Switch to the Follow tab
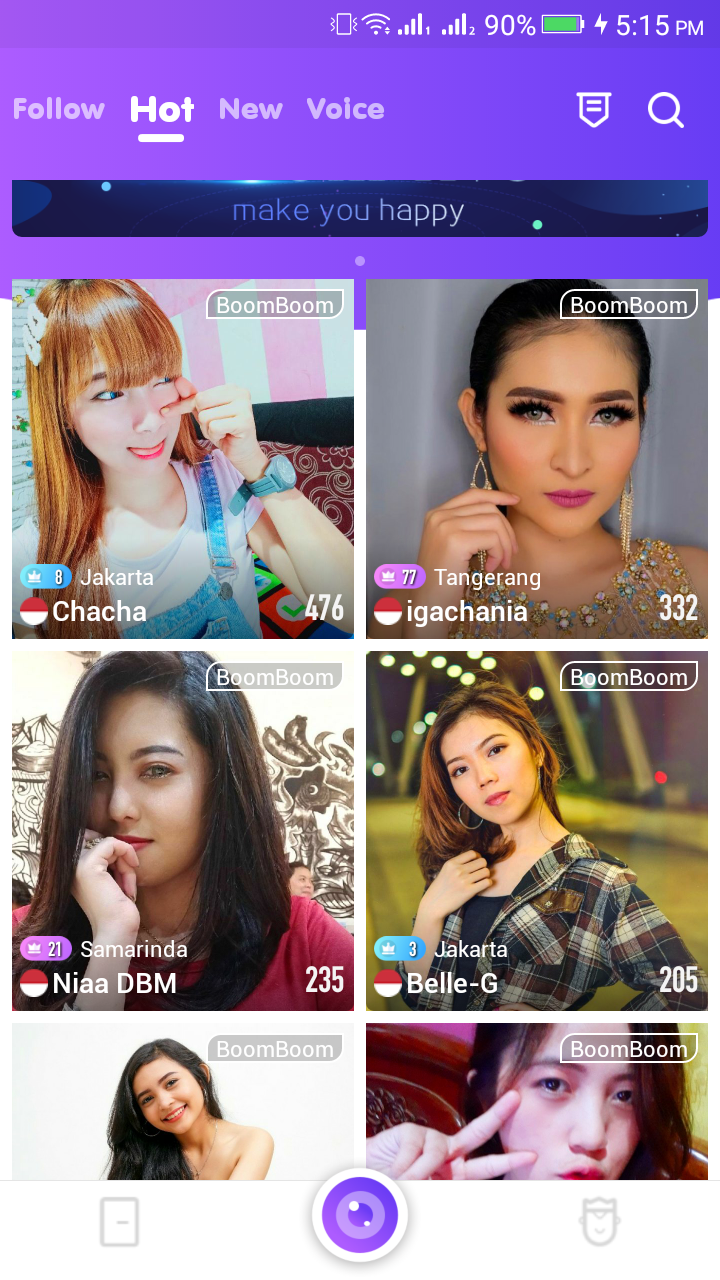The image size is (720, 1280). pos(58,109)
